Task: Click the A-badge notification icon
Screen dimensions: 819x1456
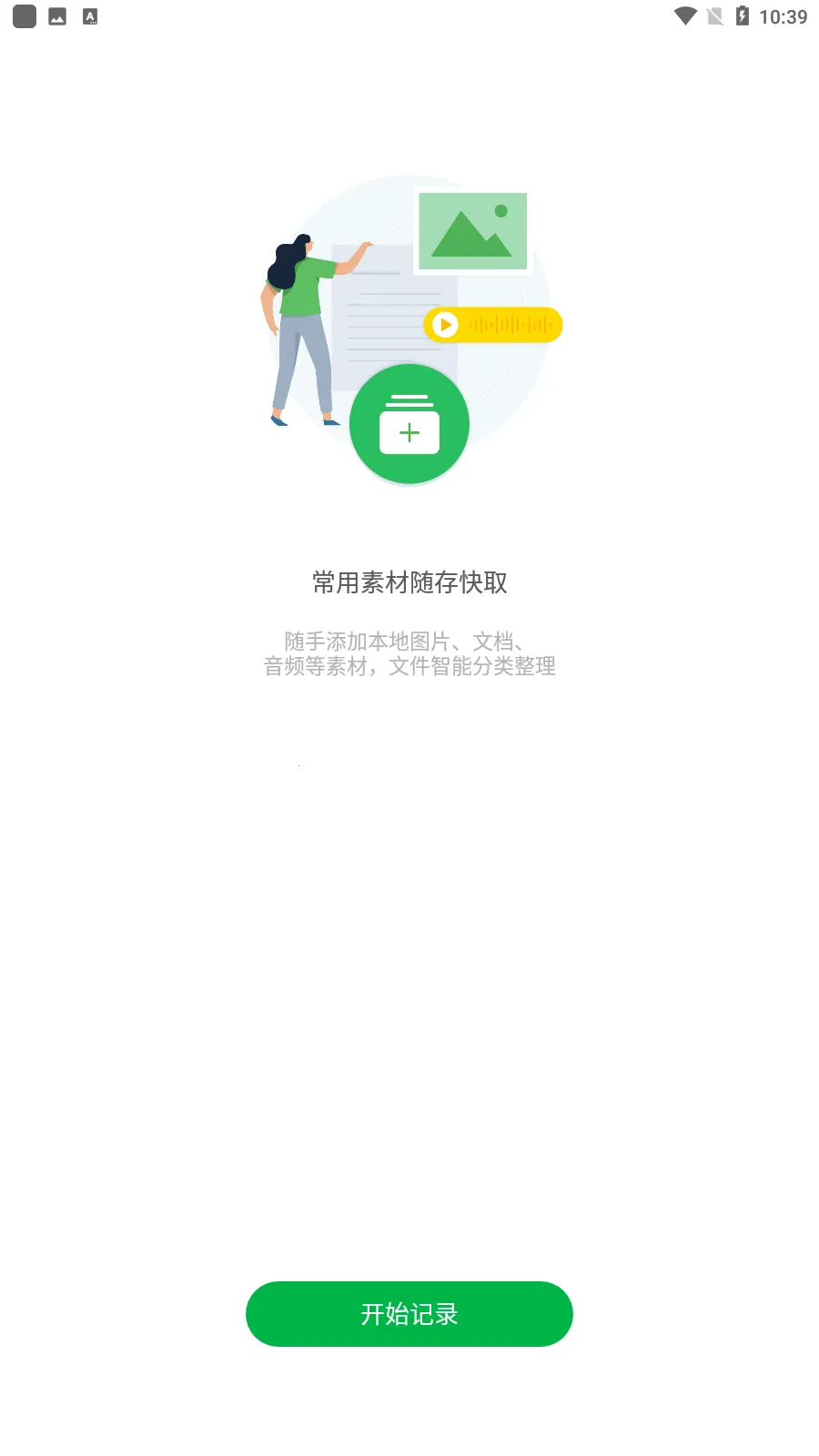Action: click(x=89, y=15)
